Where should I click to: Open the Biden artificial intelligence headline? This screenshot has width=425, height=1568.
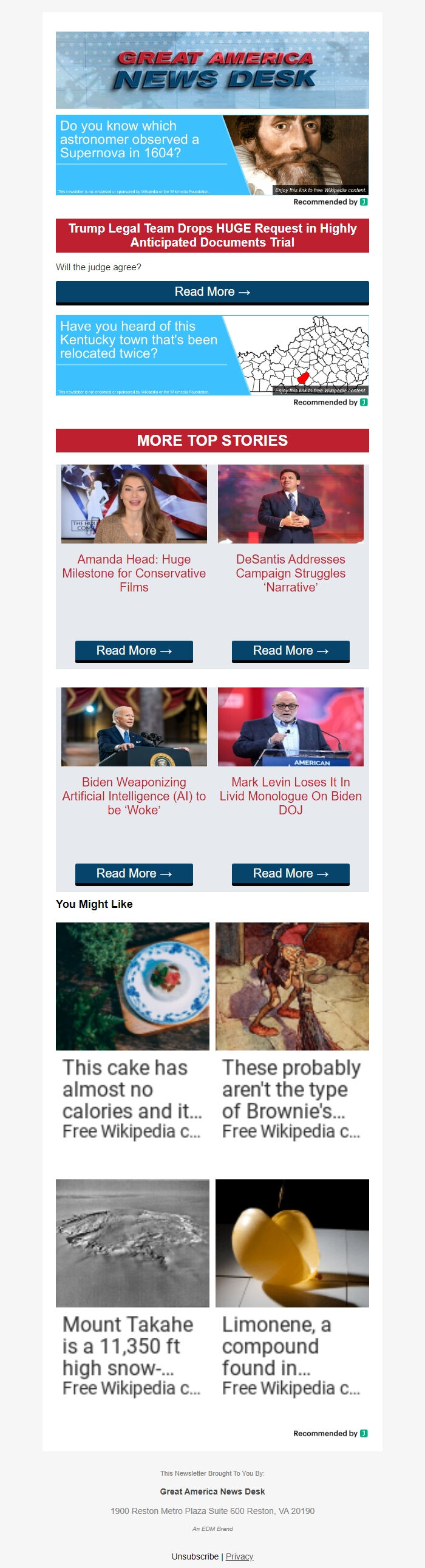(x=134, y=796)
